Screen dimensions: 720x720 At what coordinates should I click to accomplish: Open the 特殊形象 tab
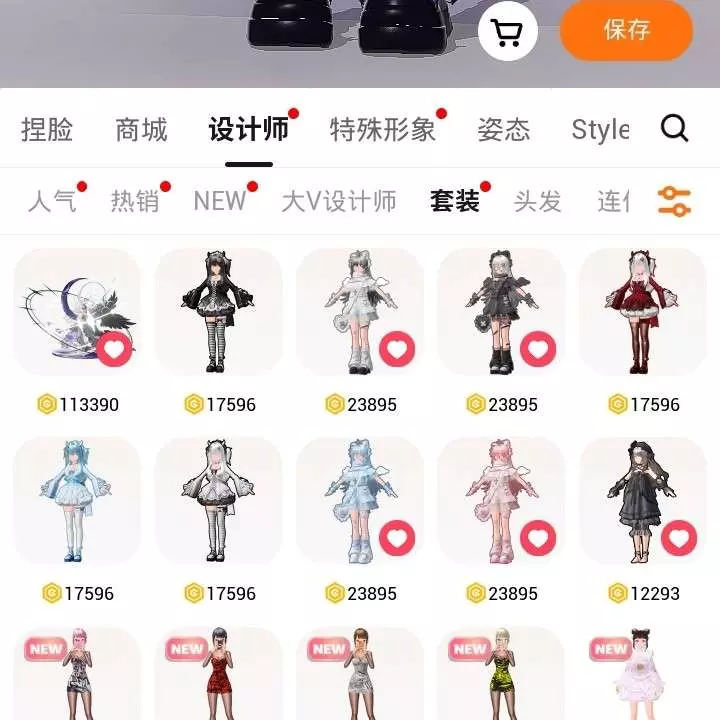(383, 130)
